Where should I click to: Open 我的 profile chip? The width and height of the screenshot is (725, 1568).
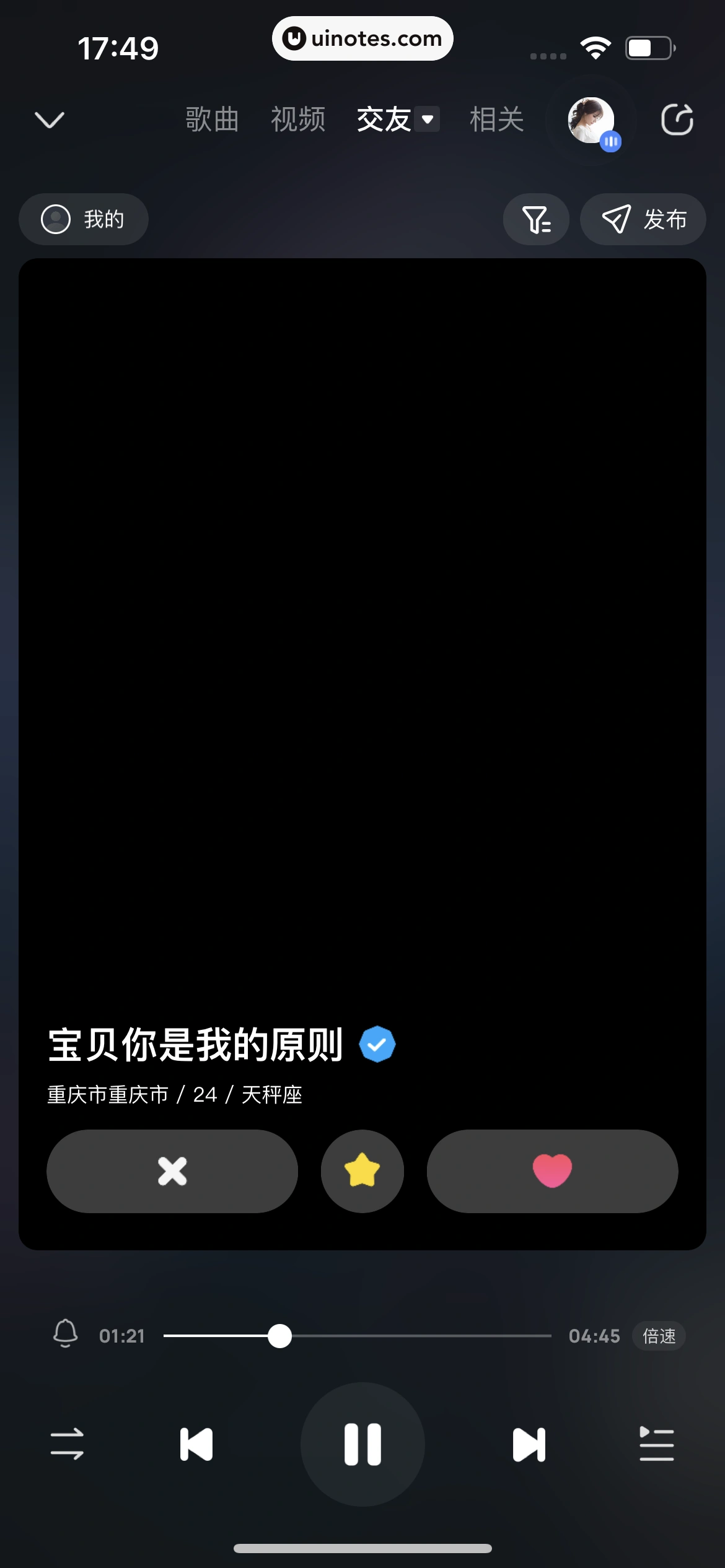tap(84, 219)
